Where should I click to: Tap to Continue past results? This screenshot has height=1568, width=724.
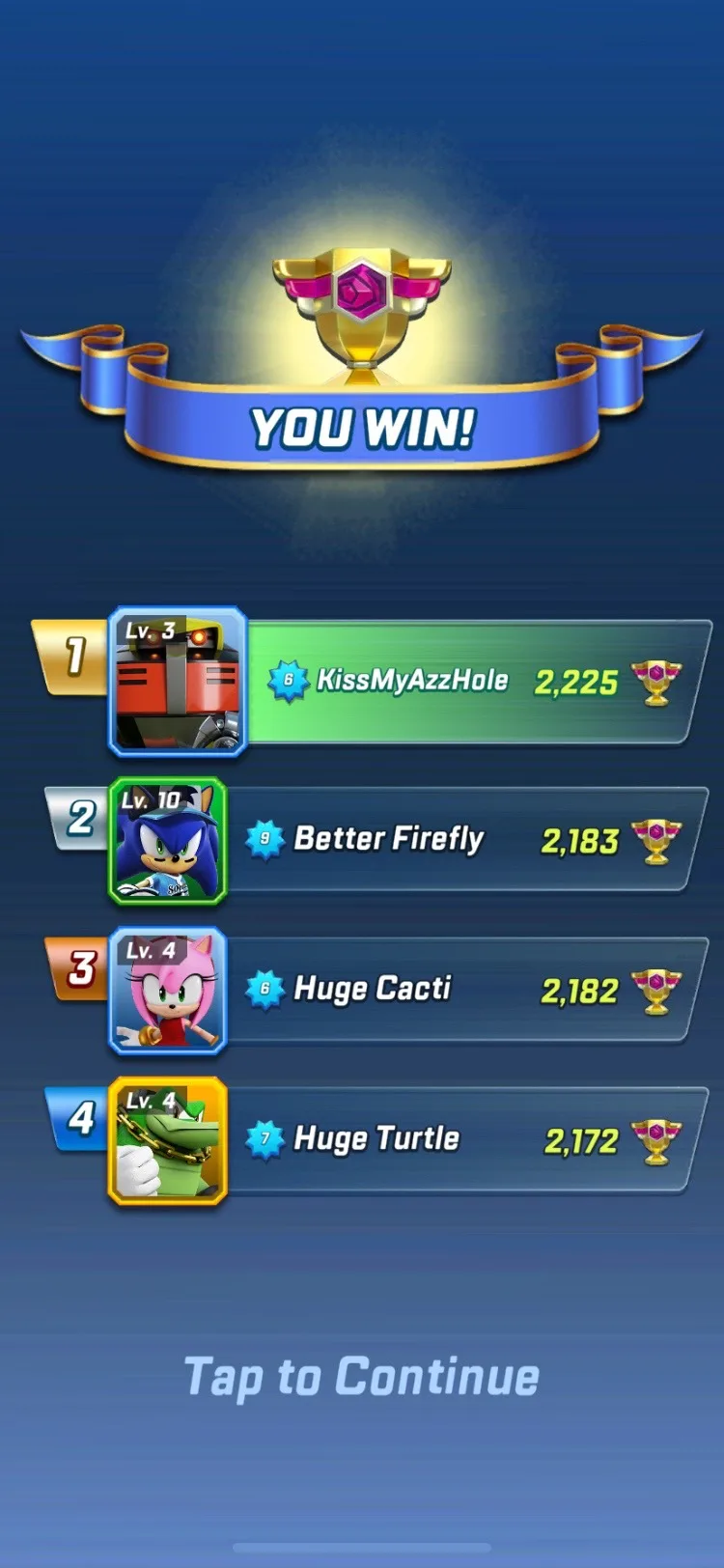[x=361, y=1376]
